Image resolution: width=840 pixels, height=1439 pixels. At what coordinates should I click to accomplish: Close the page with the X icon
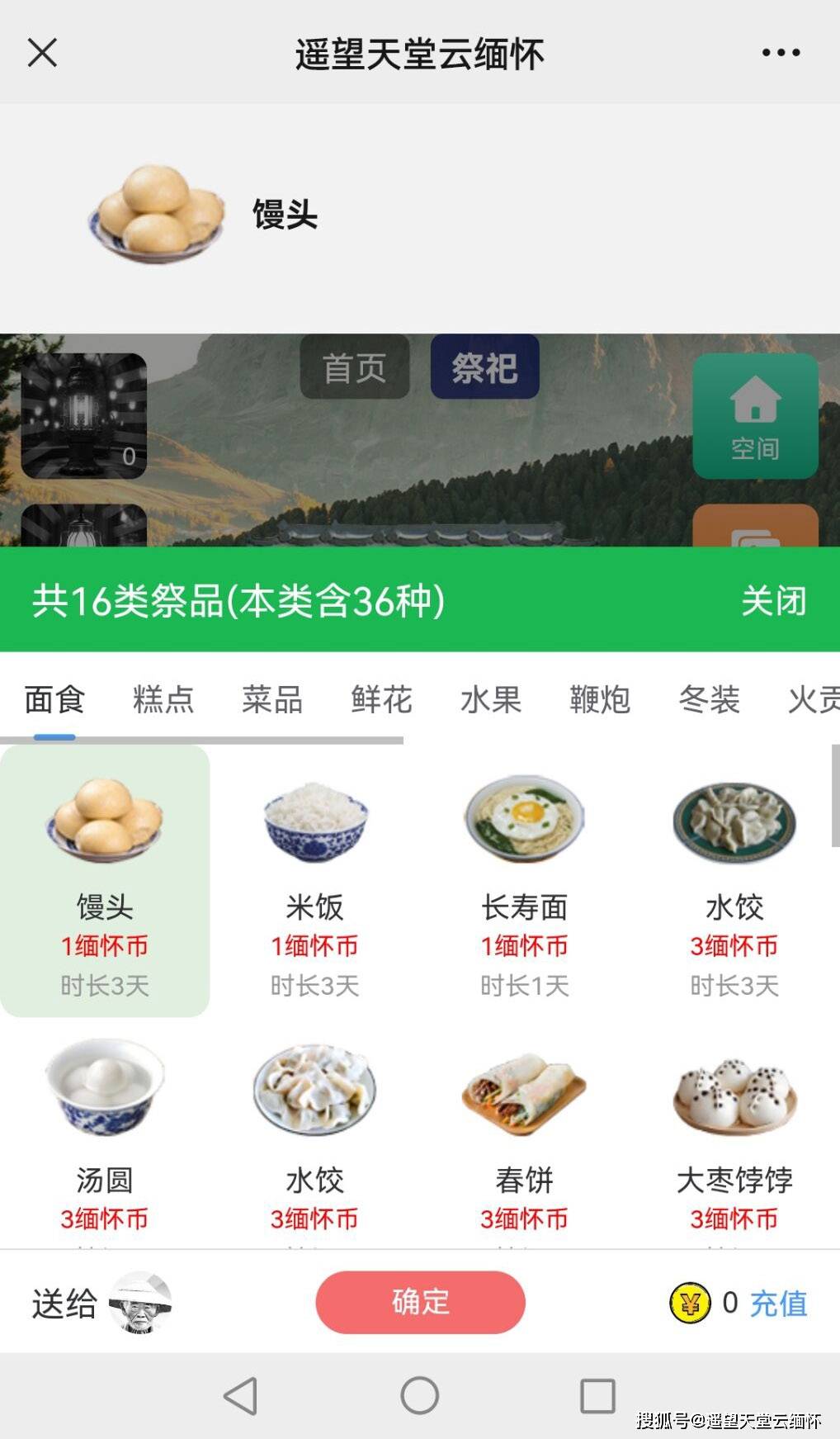pos(42,53)
